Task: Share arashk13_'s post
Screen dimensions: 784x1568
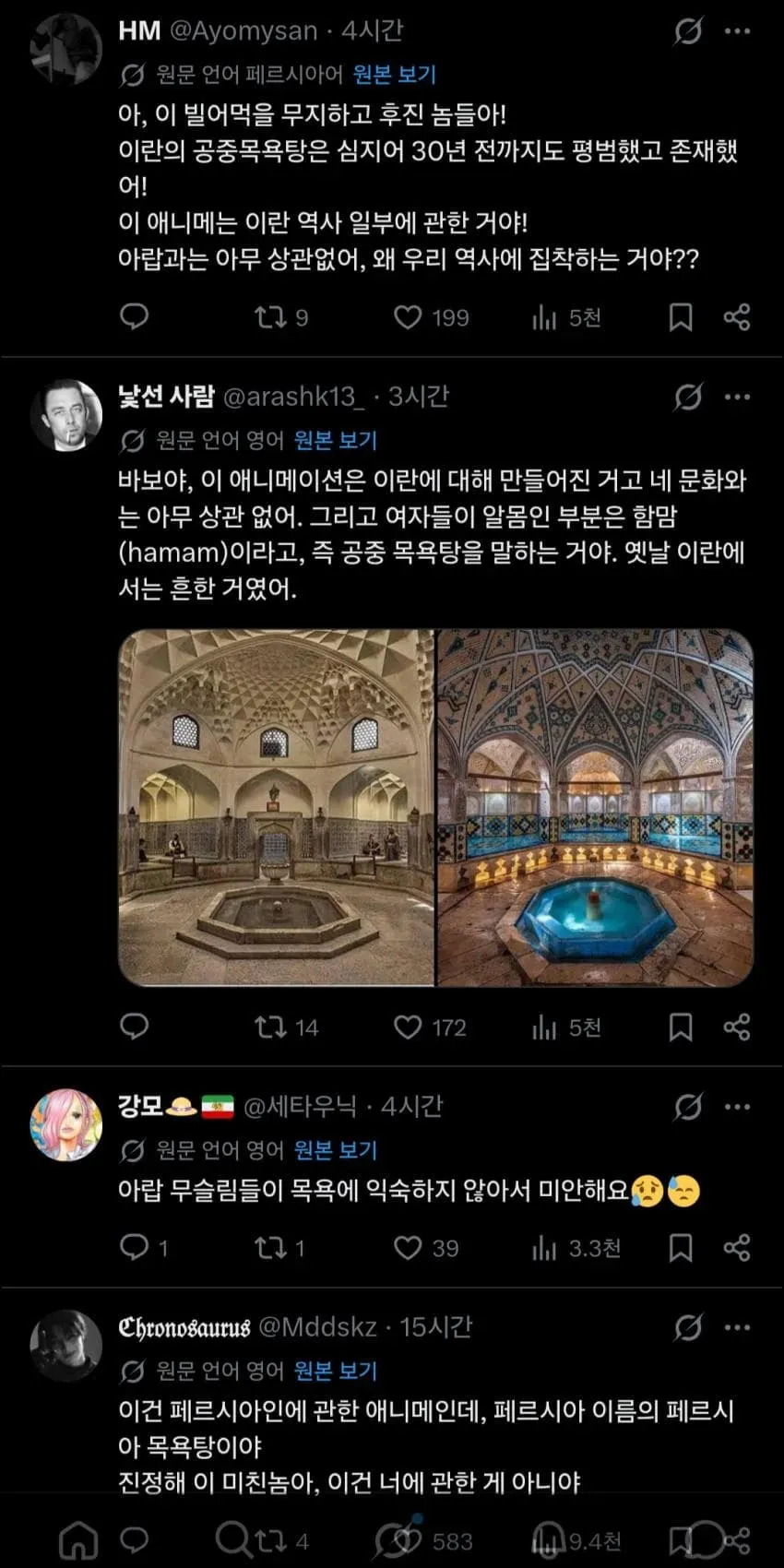Action: pos(737,1027)
